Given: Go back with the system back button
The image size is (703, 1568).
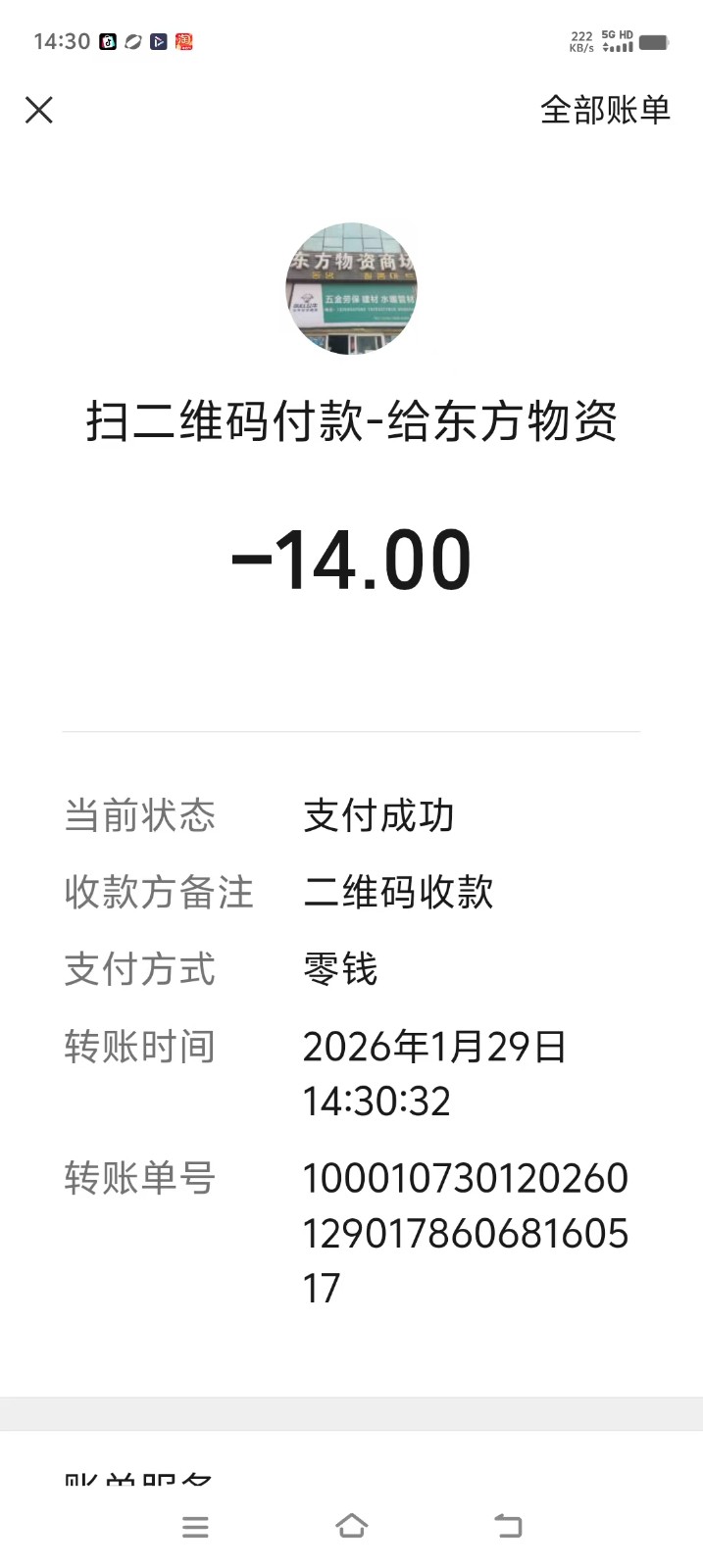Looking at the screenshot, I should (508, 1526).
